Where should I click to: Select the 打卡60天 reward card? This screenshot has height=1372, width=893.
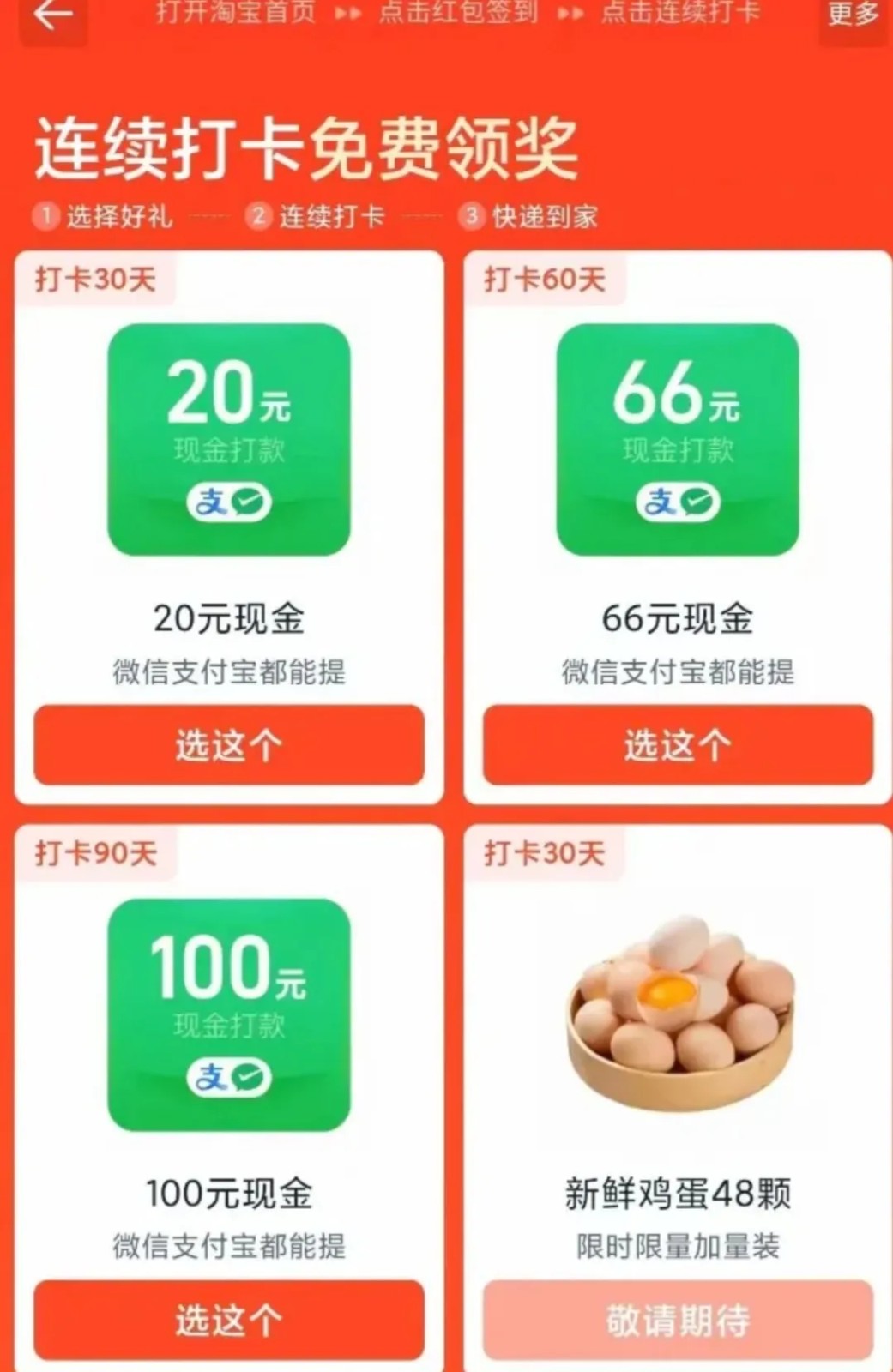(678, 523)
